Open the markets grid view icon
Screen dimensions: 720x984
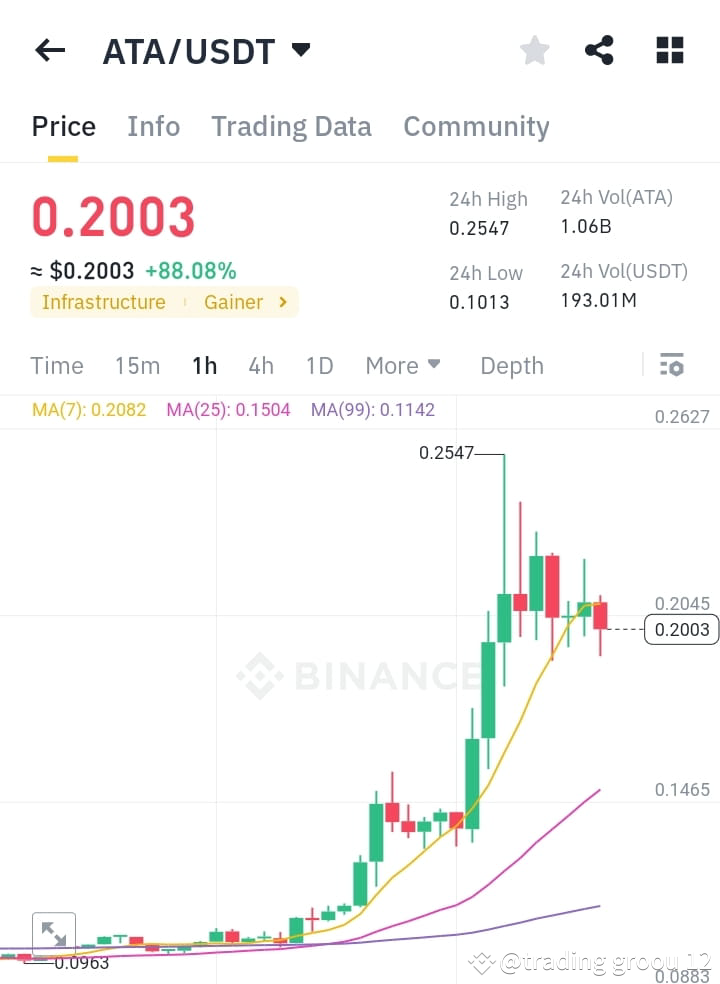click(x=668, y=49)
